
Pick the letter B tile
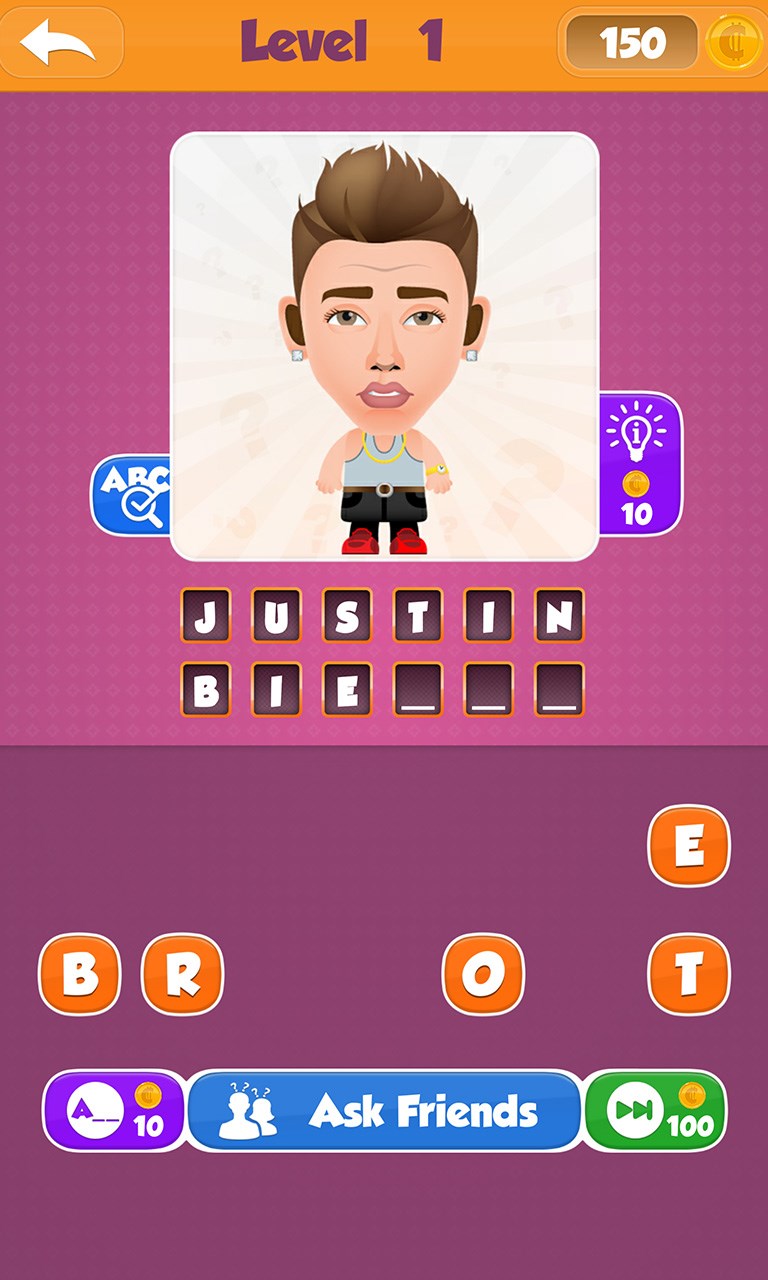point(79,974)
